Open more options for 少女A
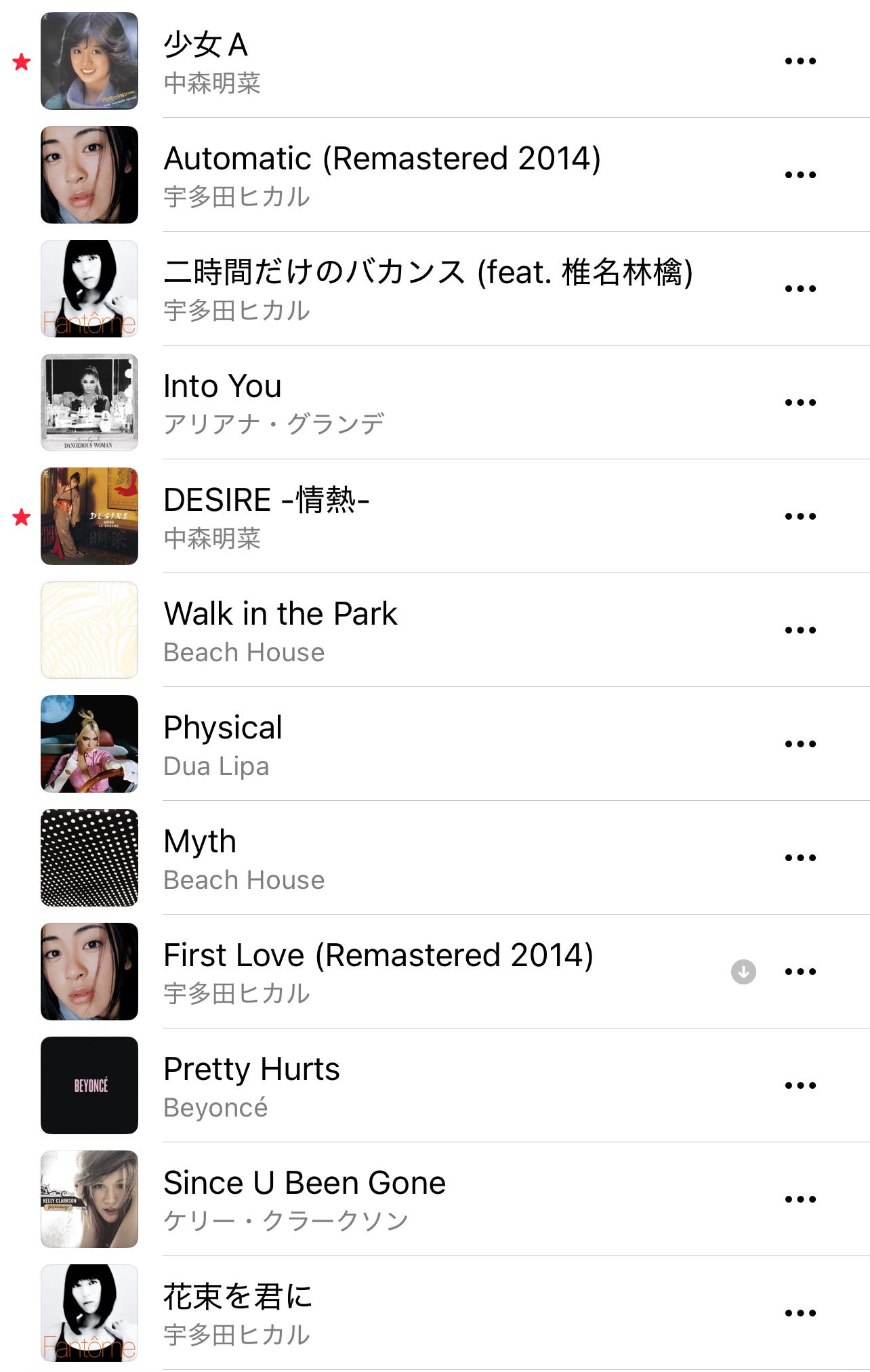The width and height of the screenshot is (870, 1372). point(800,61)
